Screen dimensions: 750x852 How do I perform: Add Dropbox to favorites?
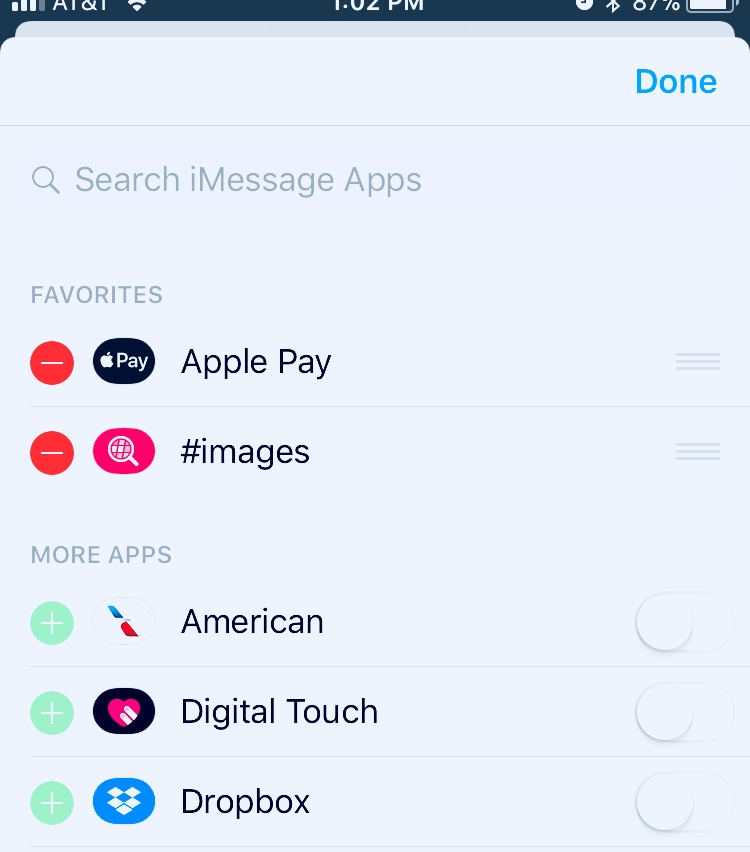coord(52,803)
